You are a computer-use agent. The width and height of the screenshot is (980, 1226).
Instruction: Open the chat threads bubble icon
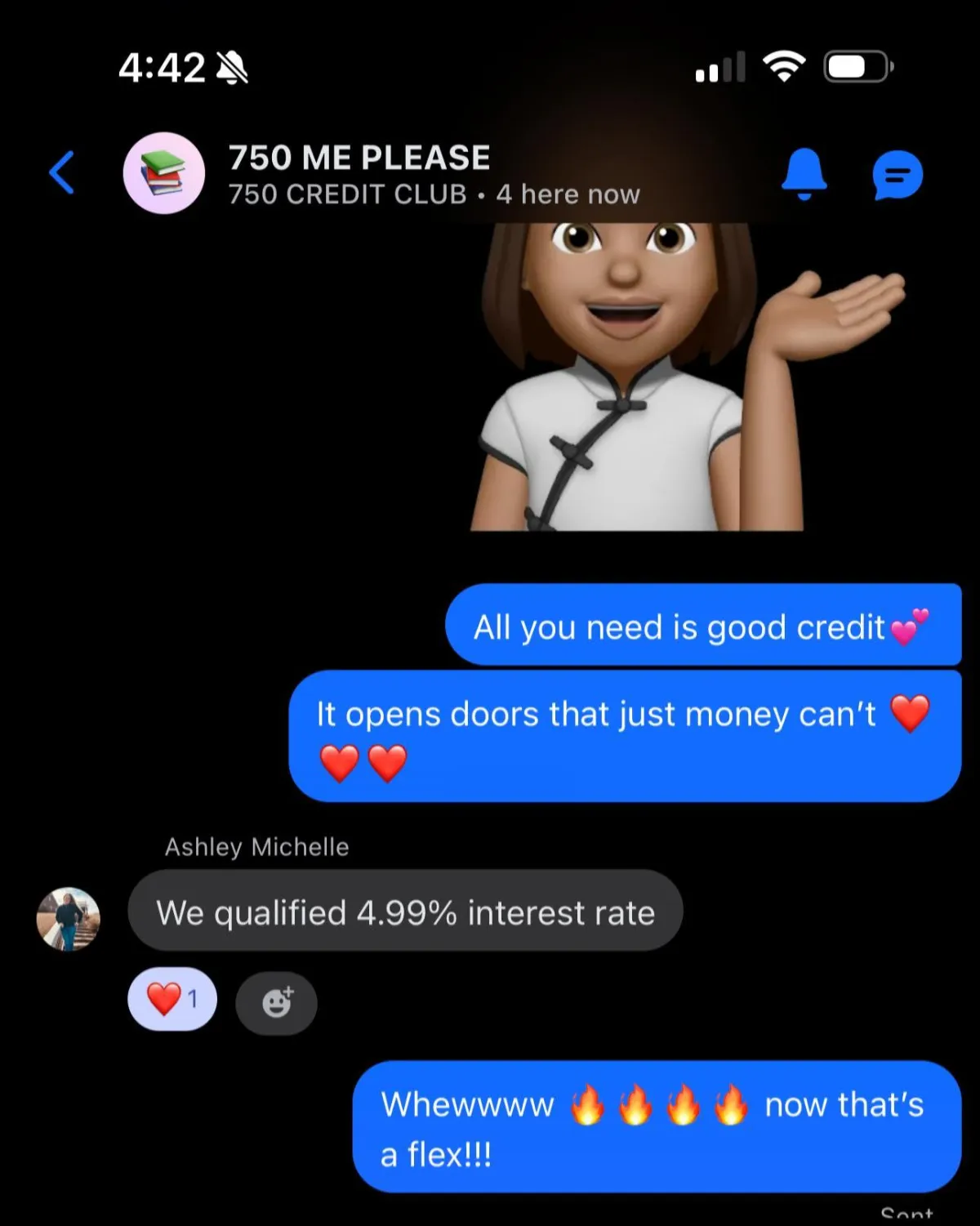pos(898,174)
